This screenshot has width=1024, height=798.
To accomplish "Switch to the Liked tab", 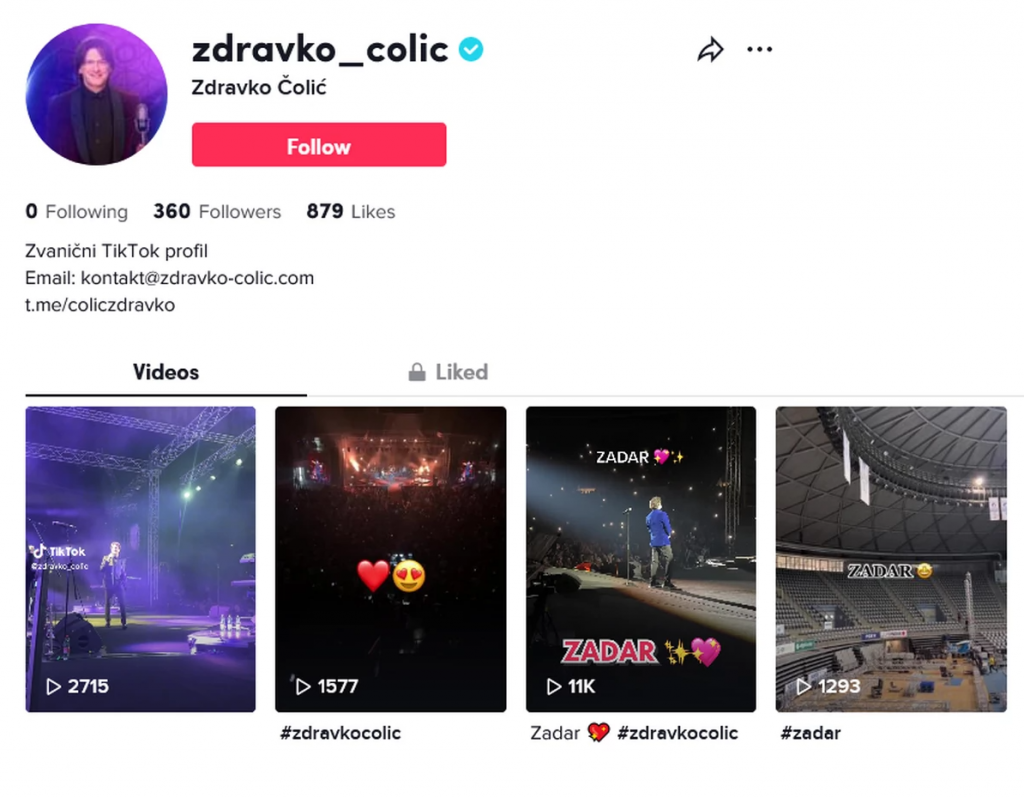I will tap(448, 372).
